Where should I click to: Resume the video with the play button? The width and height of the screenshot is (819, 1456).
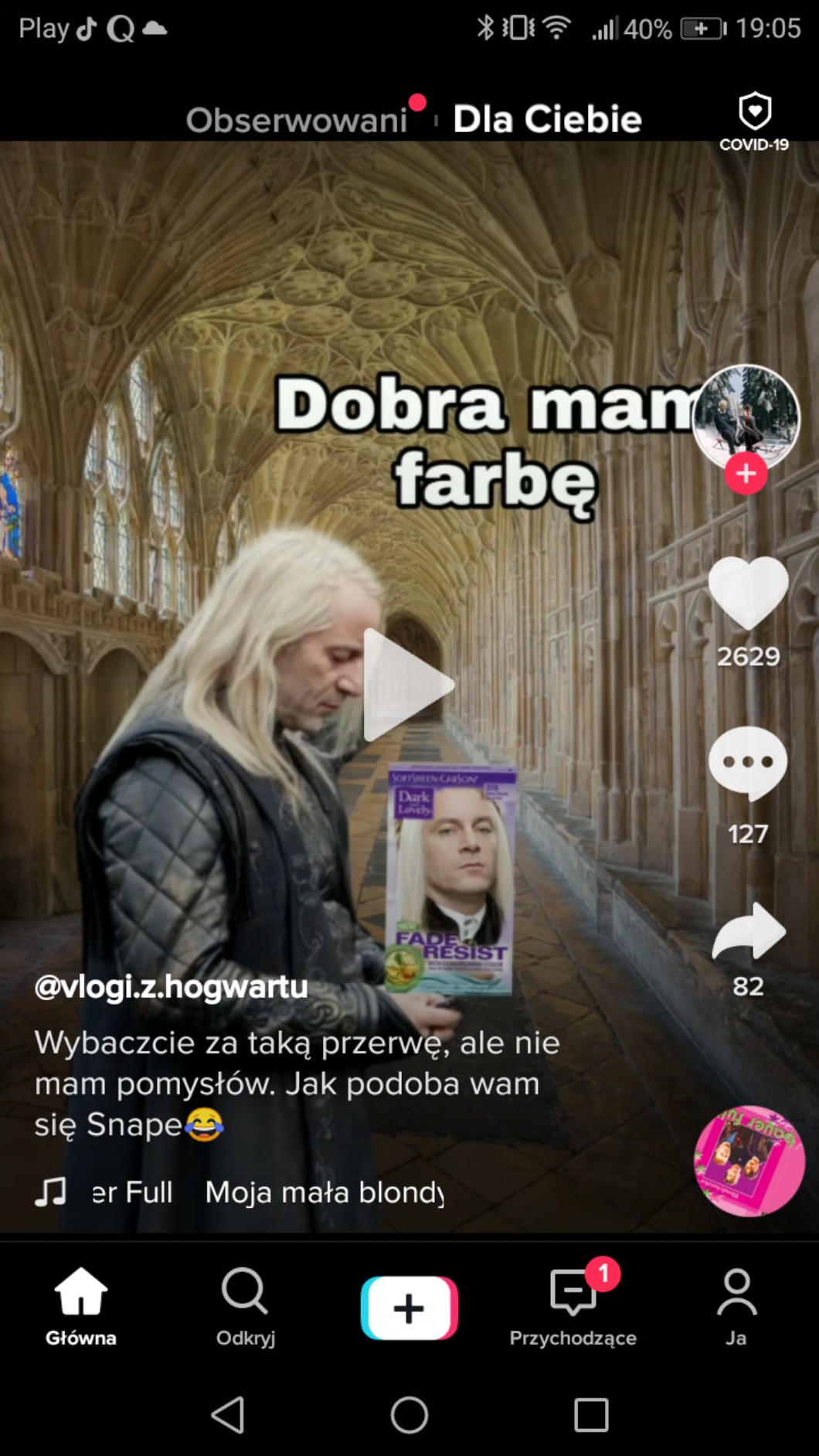[x=407, y=685]
